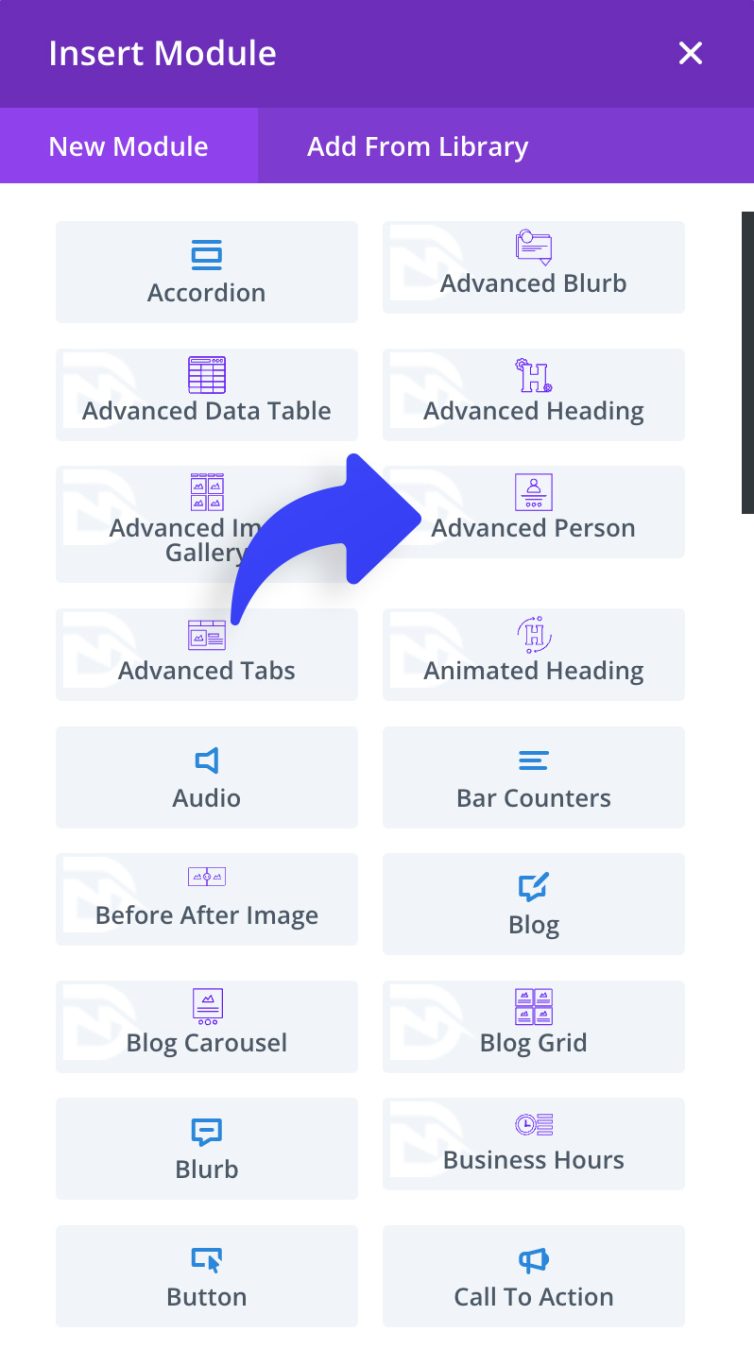Viewport: 754px width, 1349px height.
Task: Select the Accordion module icon
Action: (206, 254)
